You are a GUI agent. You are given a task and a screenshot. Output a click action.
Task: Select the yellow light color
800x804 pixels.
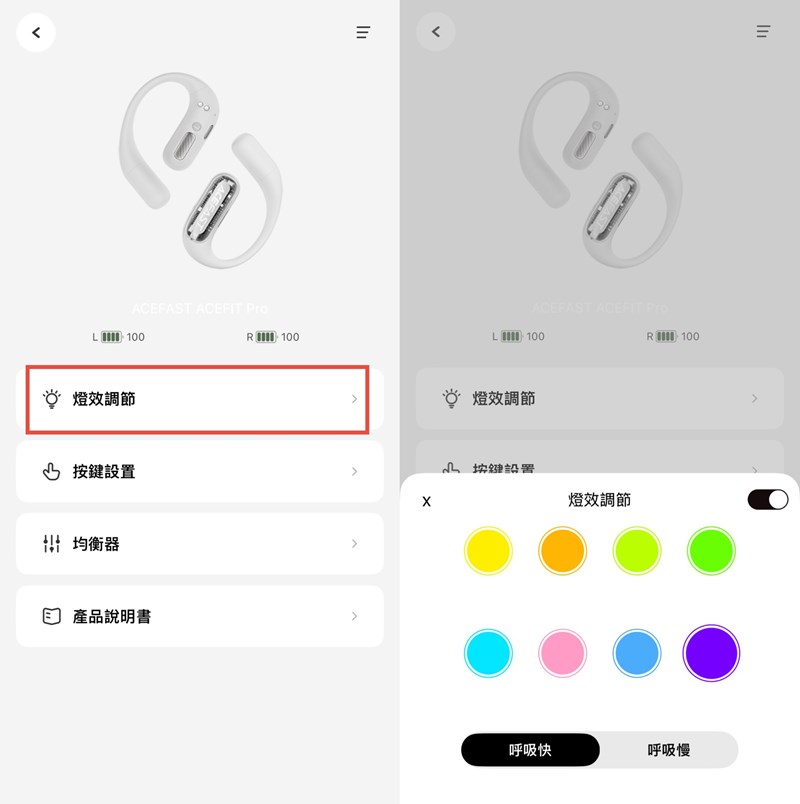pyautogui.click(x=488, y=551)
